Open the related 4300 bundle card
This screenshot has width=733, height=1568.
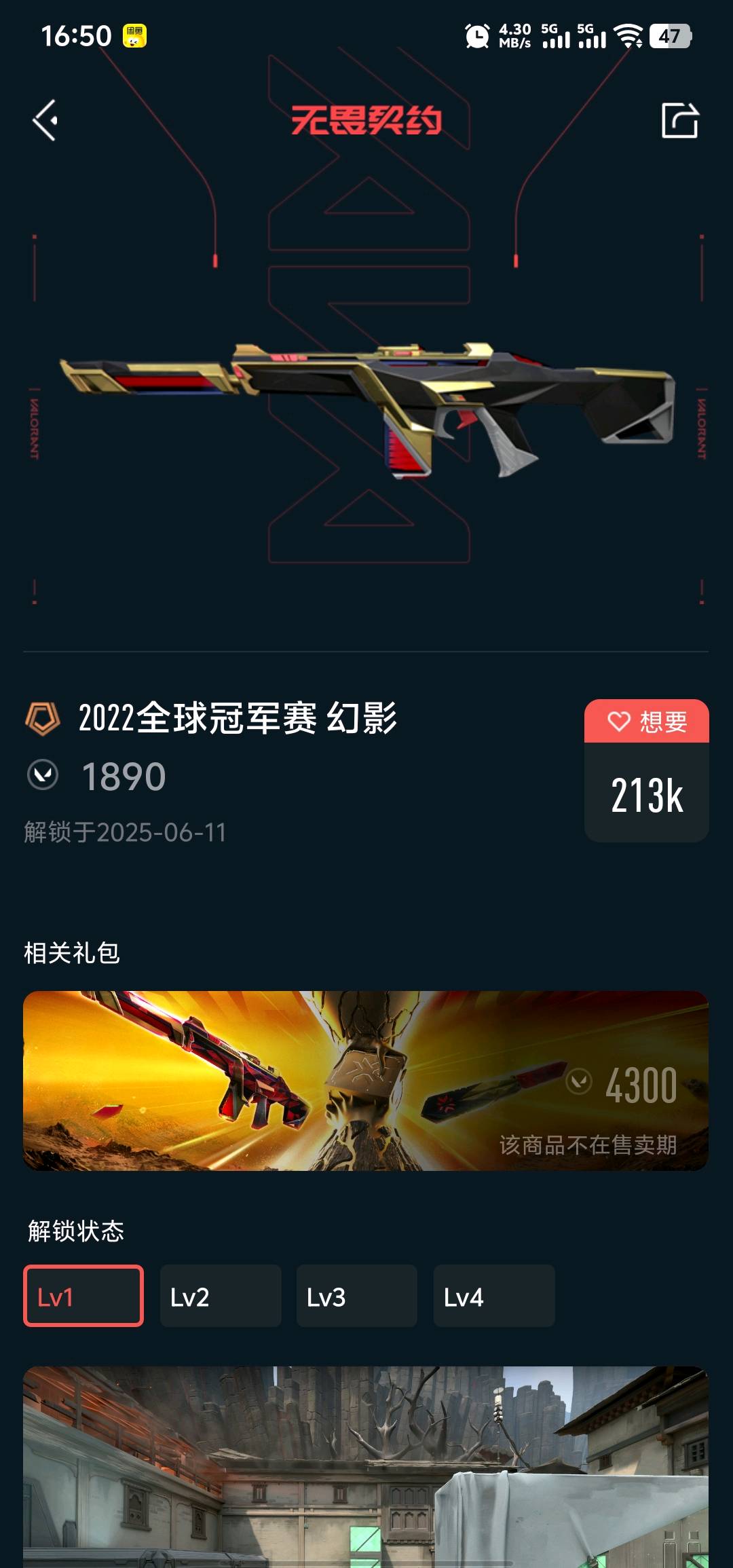point(366,1080)
